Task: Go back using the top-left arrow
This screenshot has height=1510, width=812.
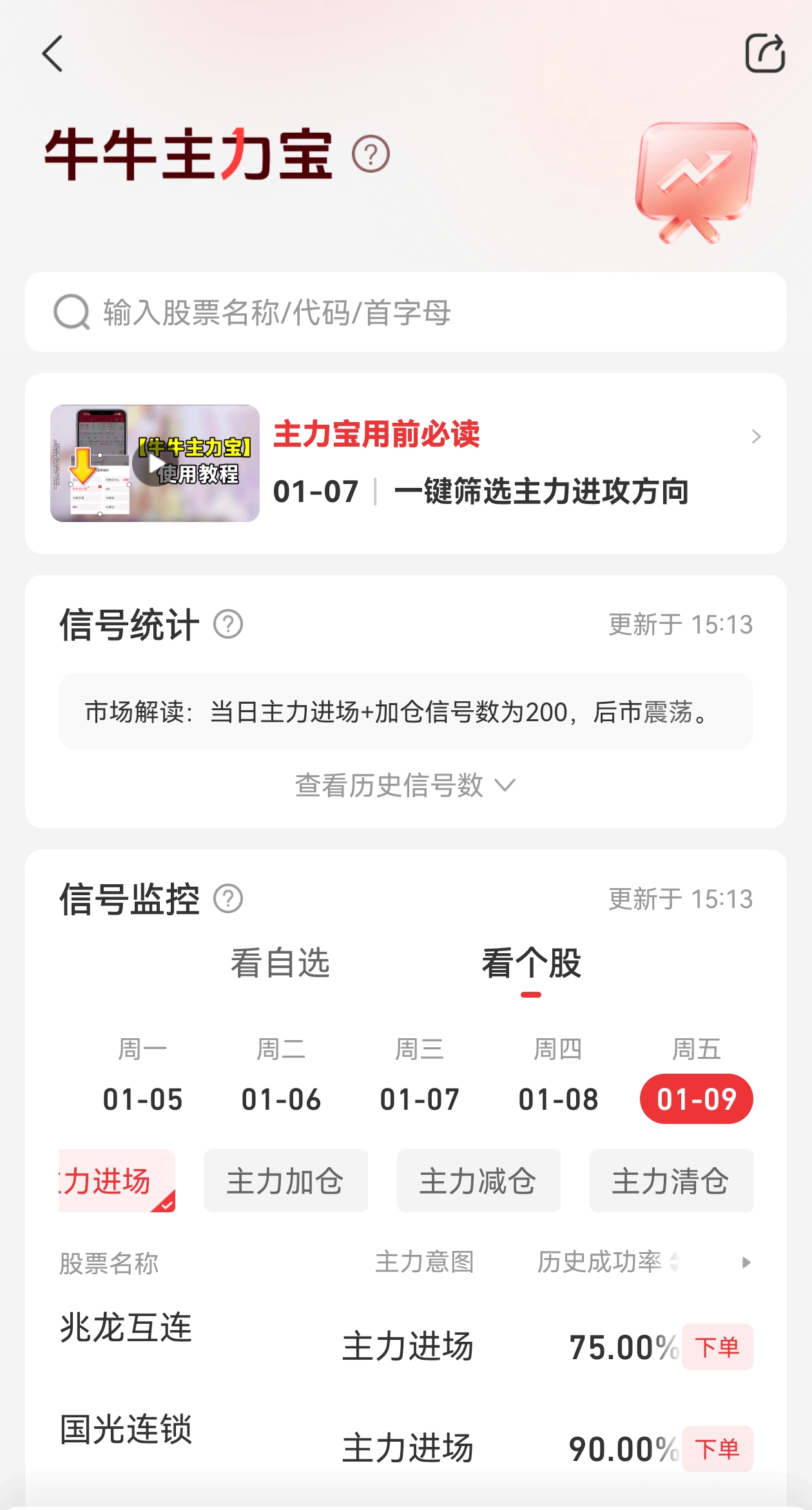Action: 53,53
